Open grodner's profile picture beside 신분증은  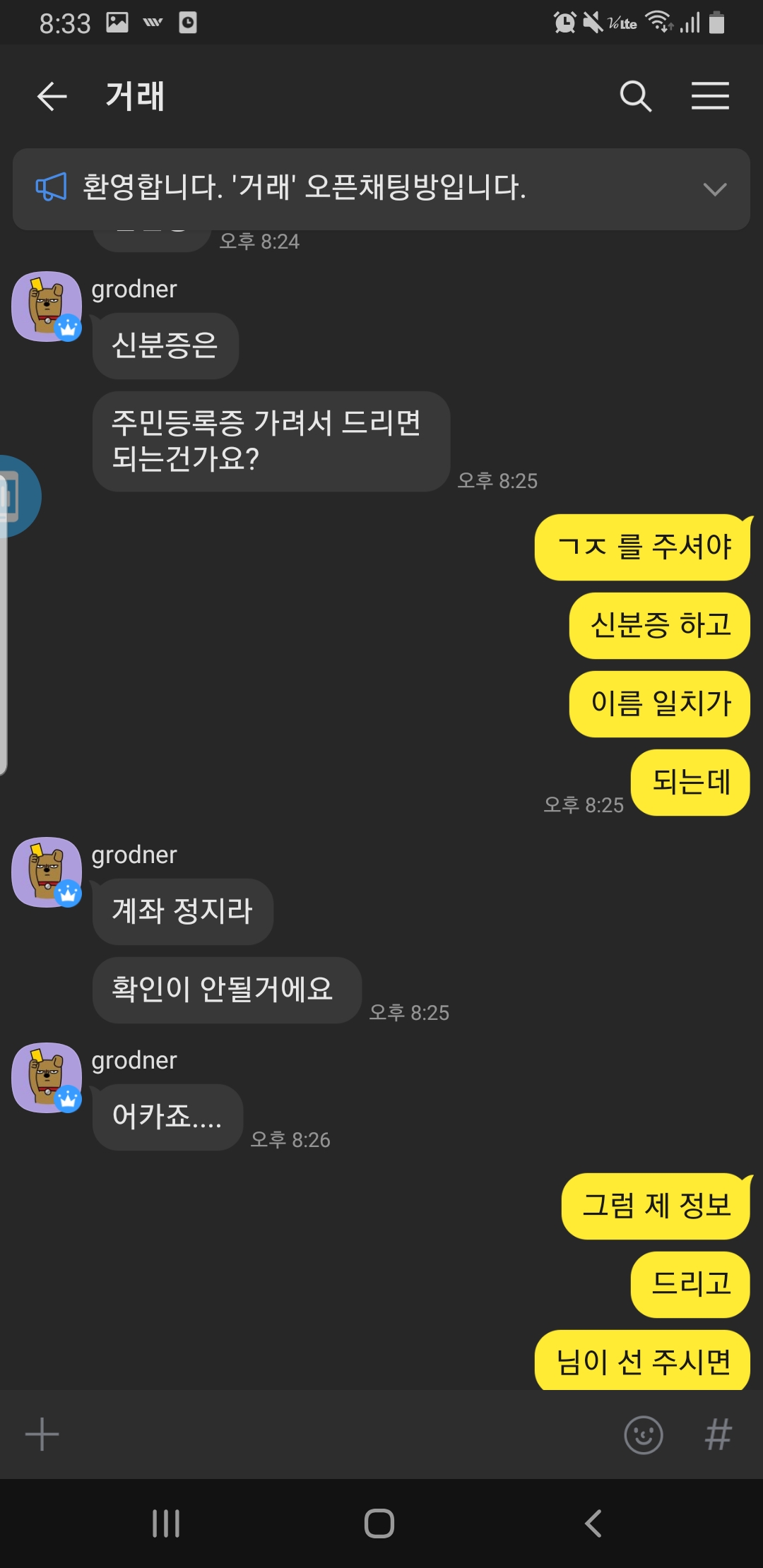click(47, 307)
